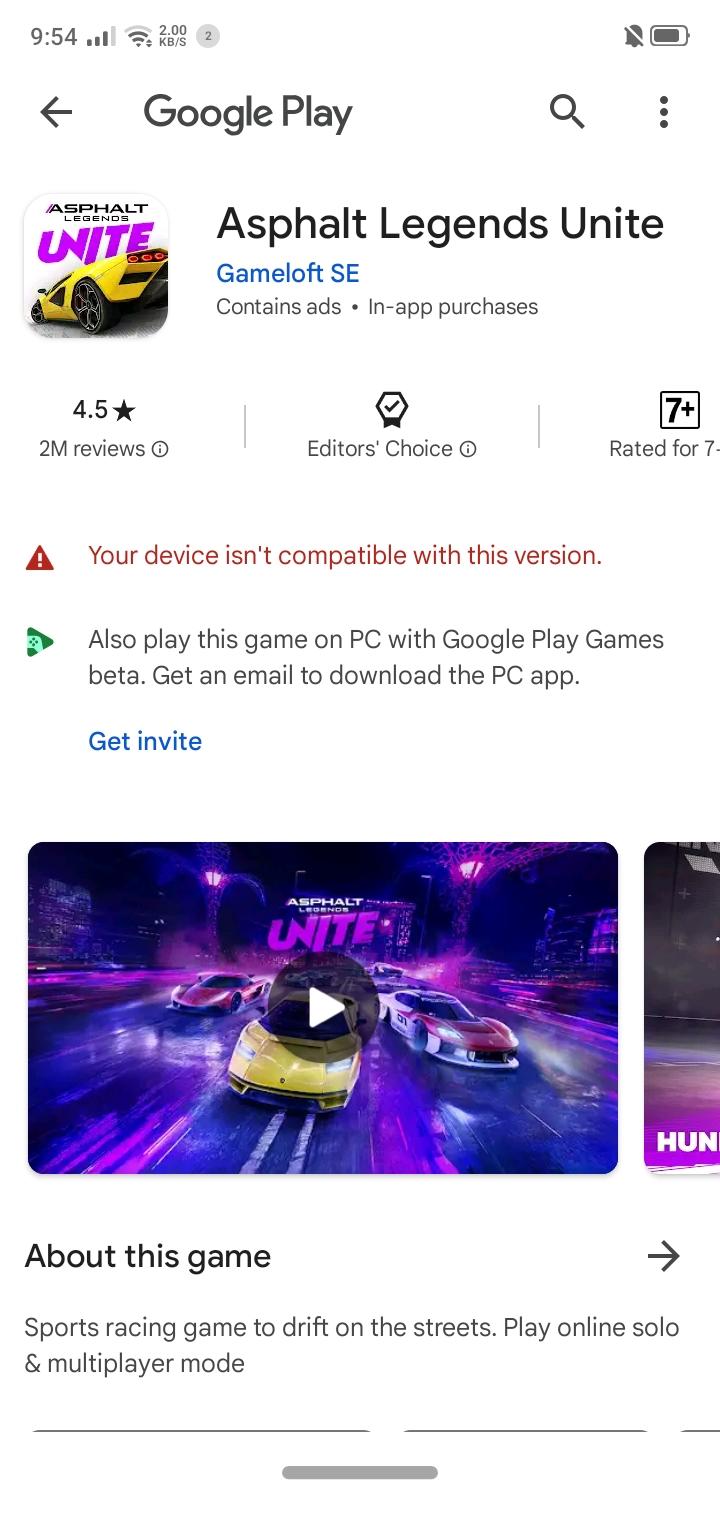Screen dimensions: 720x1520
Task: Open the second screenshot thumbnail
Action: (x=684, y=1008)
